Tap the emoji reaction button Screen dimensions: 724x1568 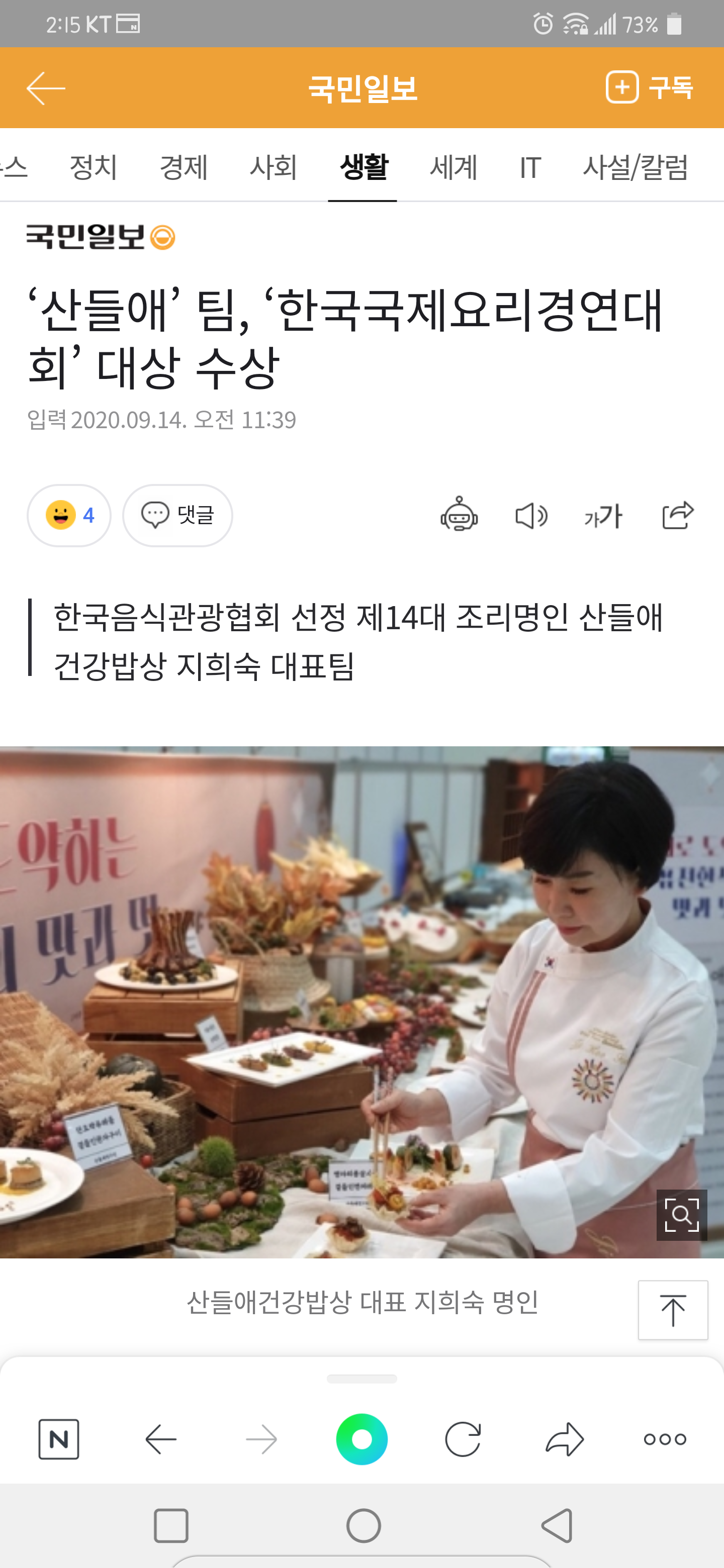[69, 516]
